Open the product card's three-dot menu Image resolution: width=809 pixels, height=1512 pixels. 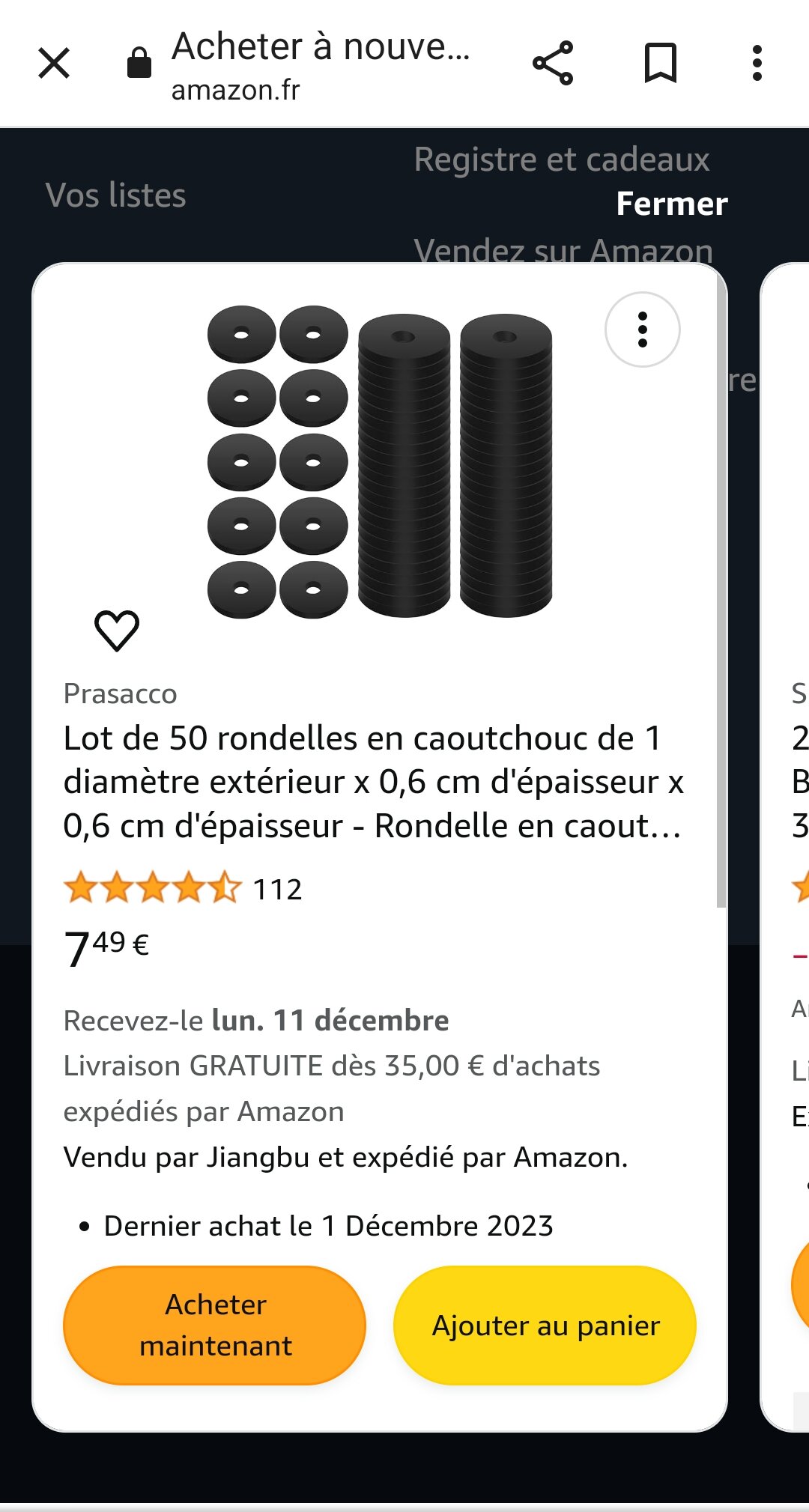click(642, 330)
